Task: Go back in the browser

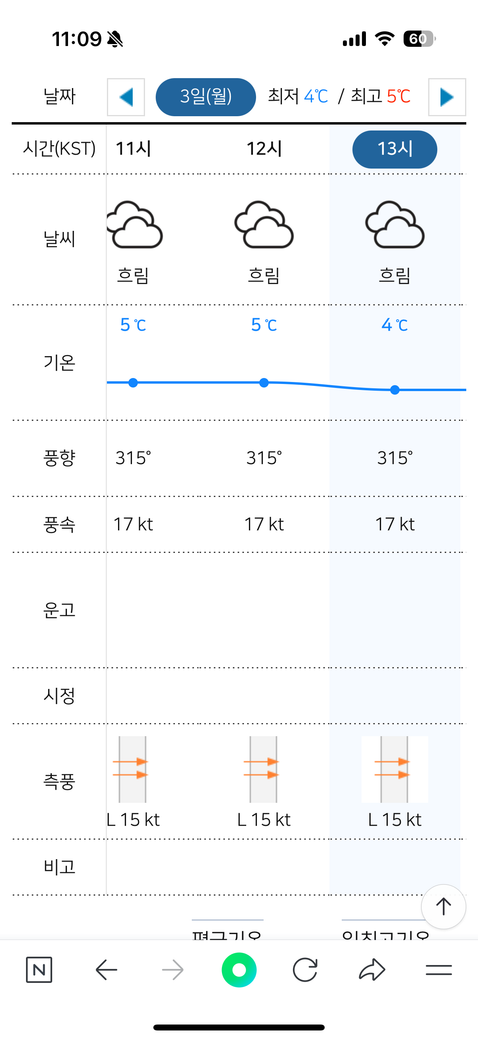Action: 106,971
